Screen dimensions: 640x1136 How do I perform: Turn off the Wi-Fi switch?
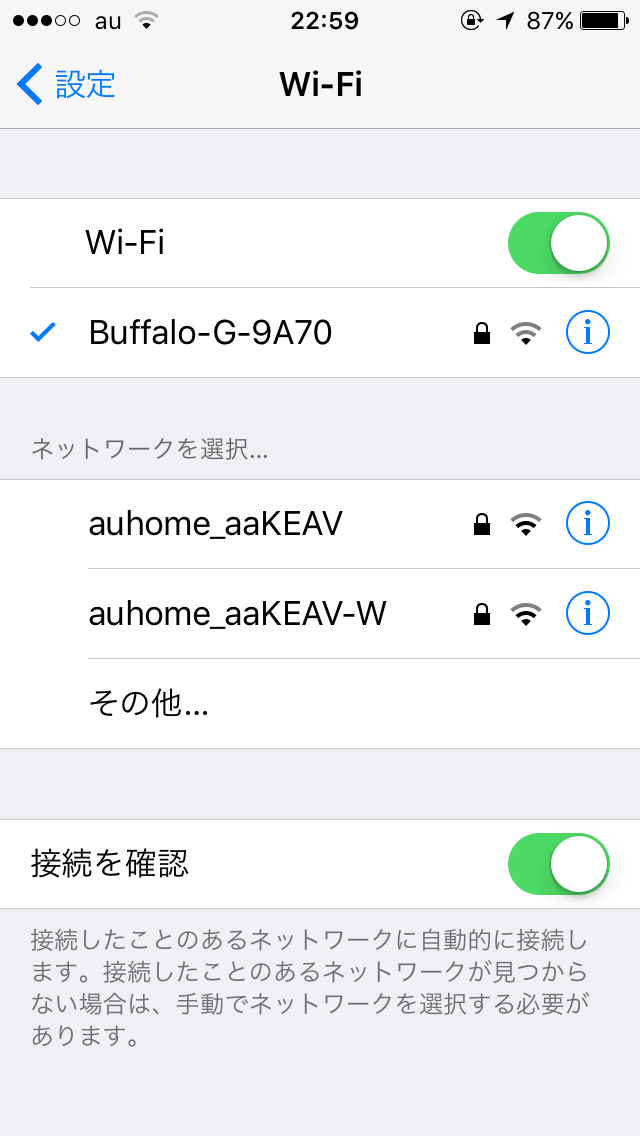point(558,243)
